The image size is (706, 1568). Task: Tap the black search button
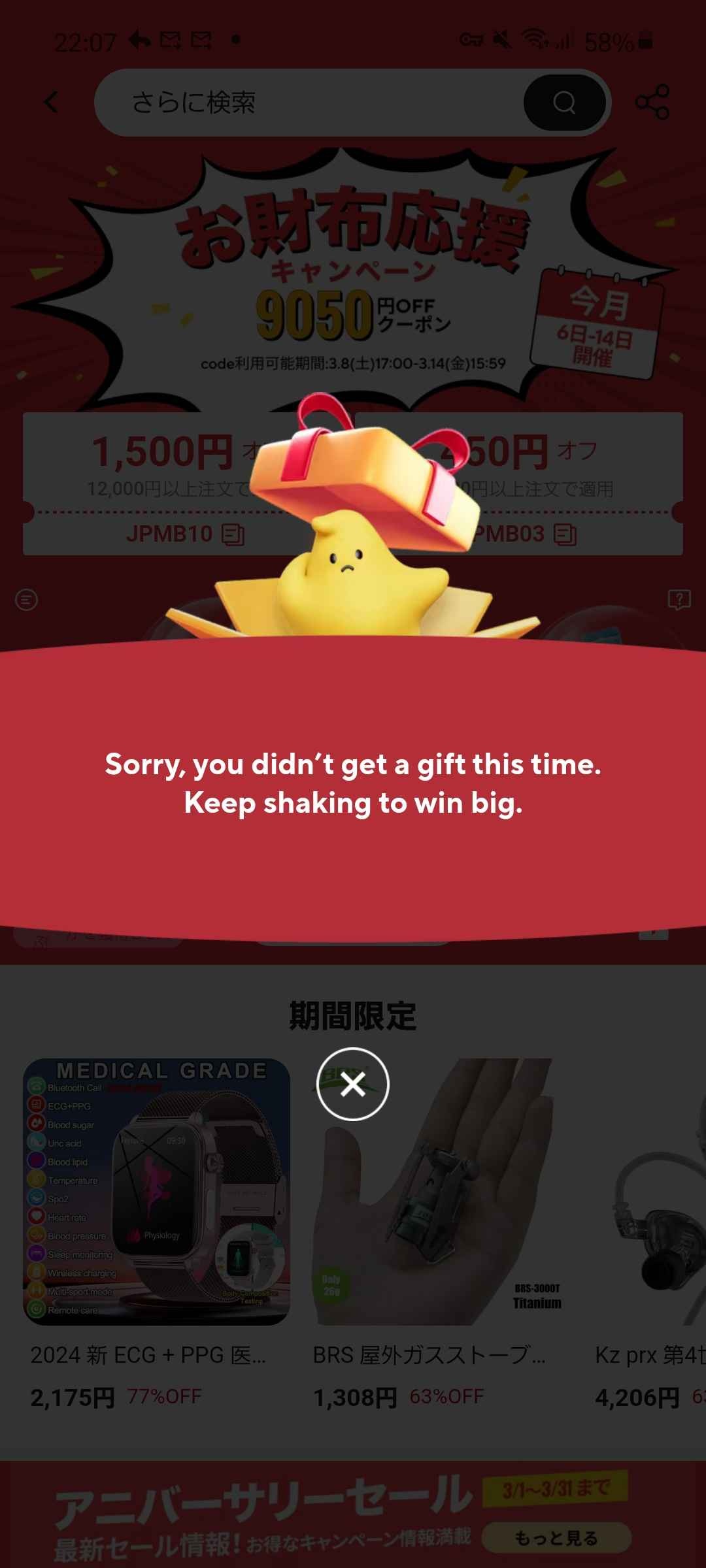click(x=563, y=103)
